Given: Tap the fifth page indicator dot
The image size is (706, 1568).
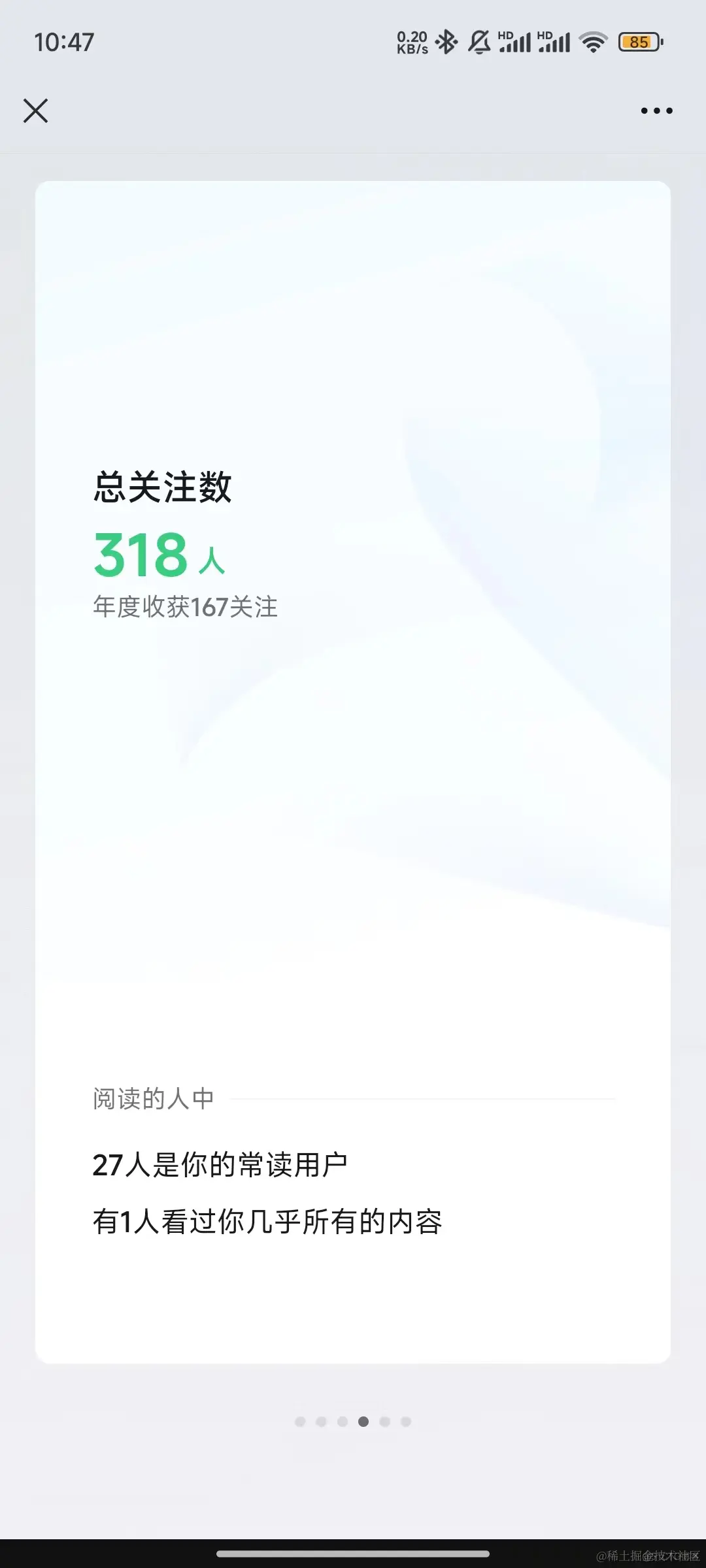Looking at the screenshot, I should tap(384, 1422).
